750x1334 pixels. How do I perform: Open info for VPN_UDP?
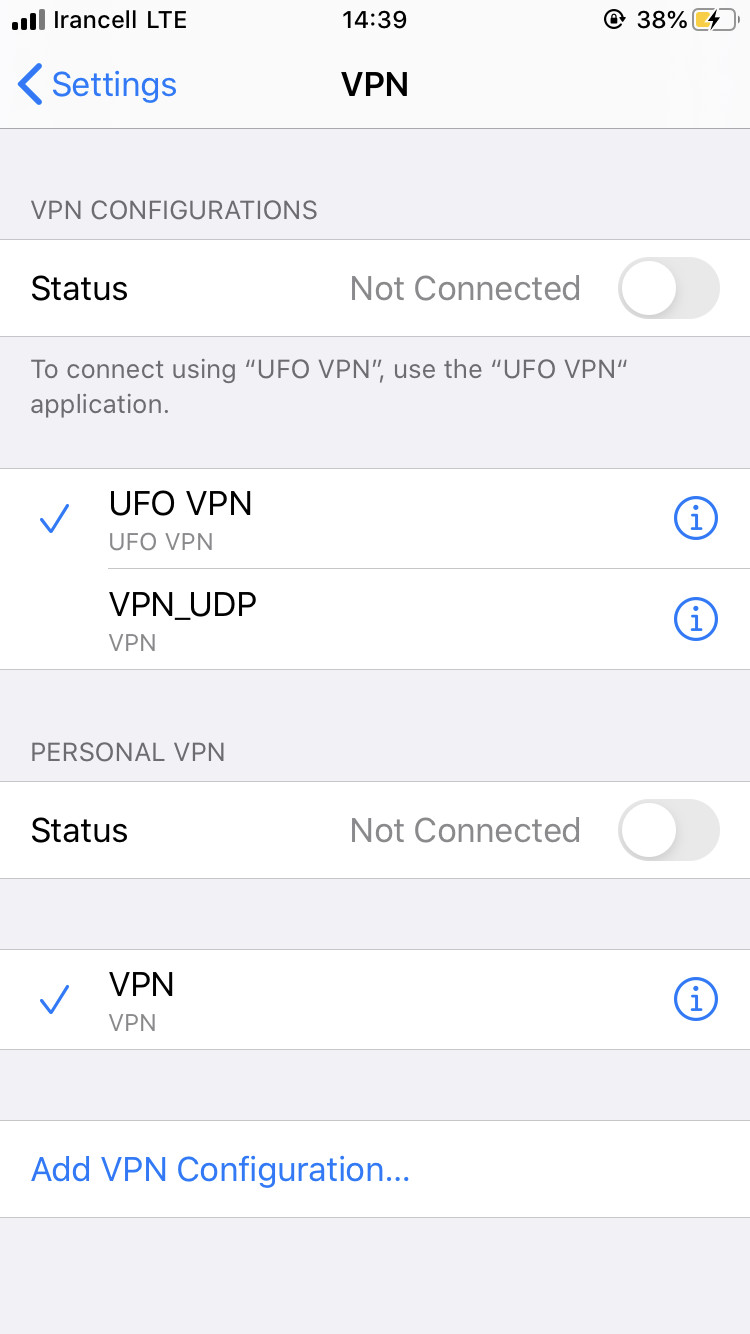pyautogui.click(x=696, y=620)
